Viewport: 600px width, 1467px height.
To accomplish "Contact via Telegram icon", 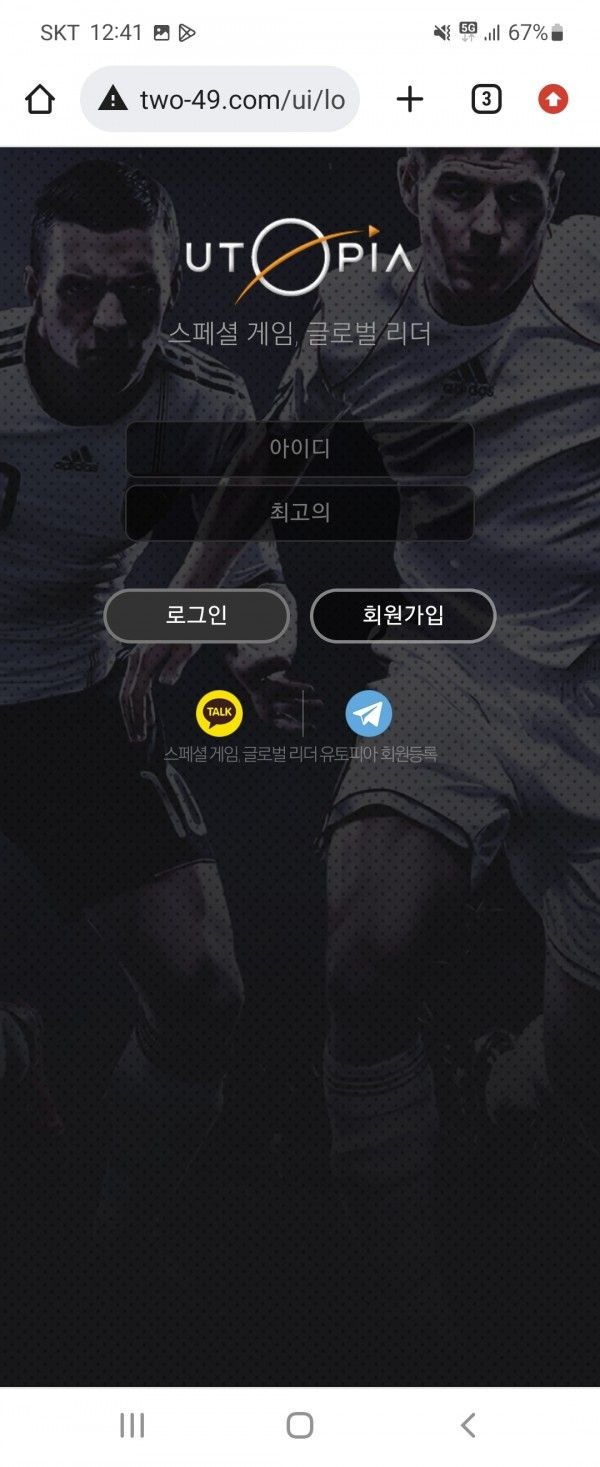I will coord(369,713).
